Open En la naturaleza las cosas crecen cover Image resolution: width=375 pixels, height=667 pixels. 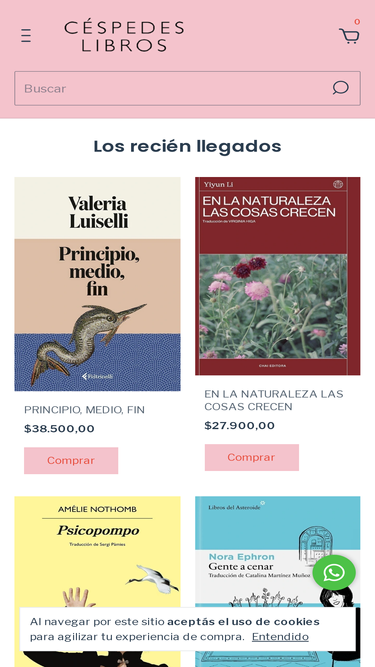click(x=278, y=276)
